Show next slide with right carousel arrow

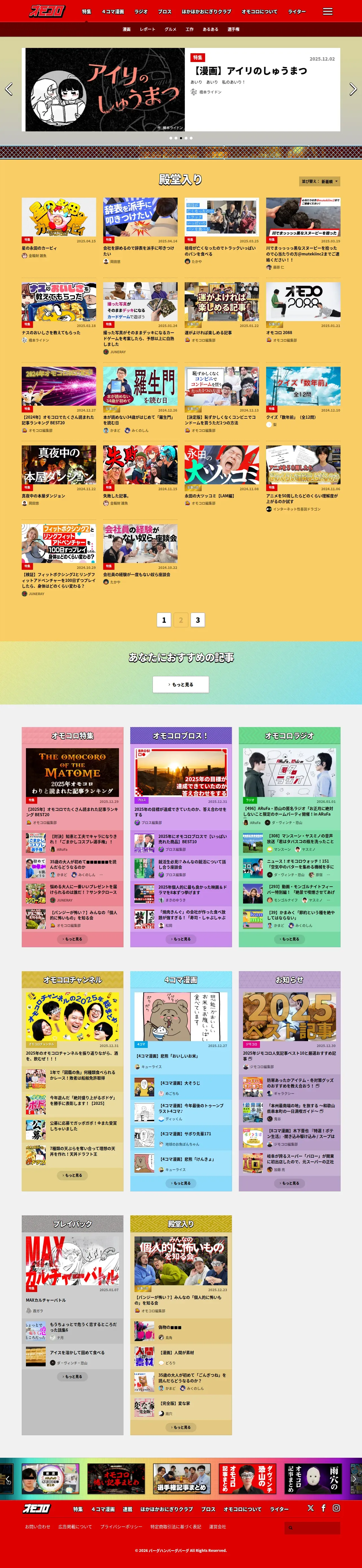(x=353, y=89)
